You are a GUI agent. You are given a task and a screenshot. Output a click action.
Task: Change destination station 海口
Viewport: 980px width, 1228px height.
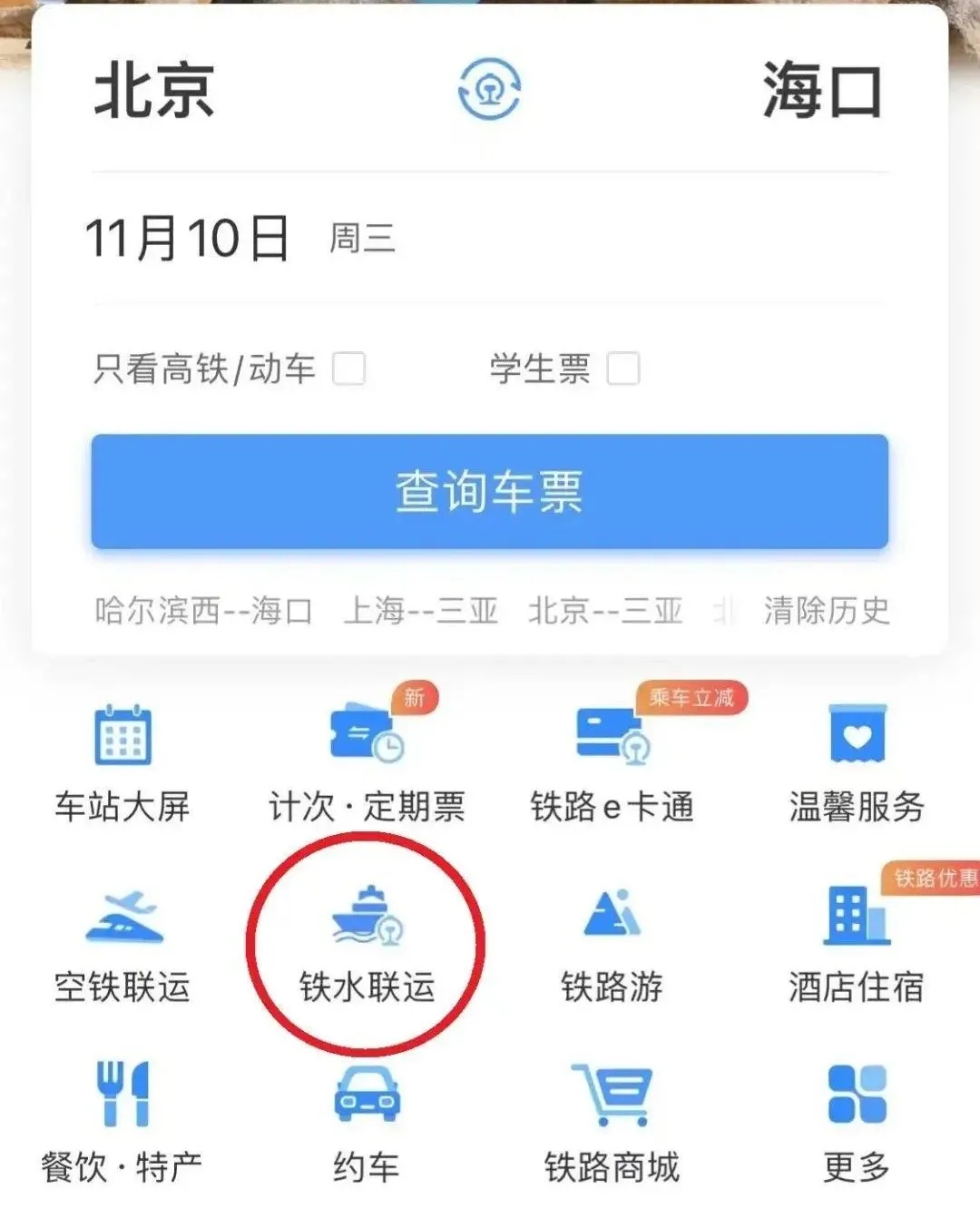point(822,91)
